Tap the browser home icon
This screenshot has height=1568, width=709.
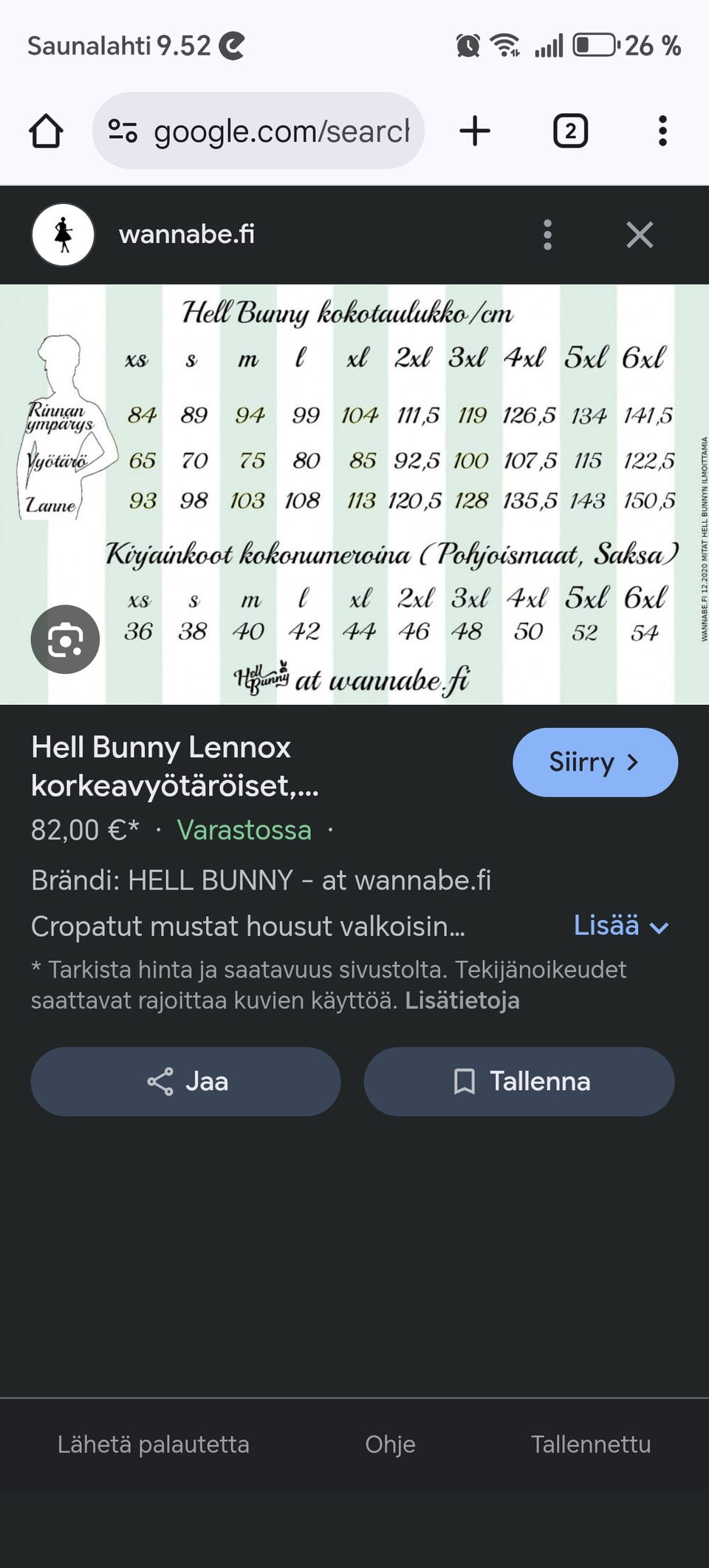45,131
